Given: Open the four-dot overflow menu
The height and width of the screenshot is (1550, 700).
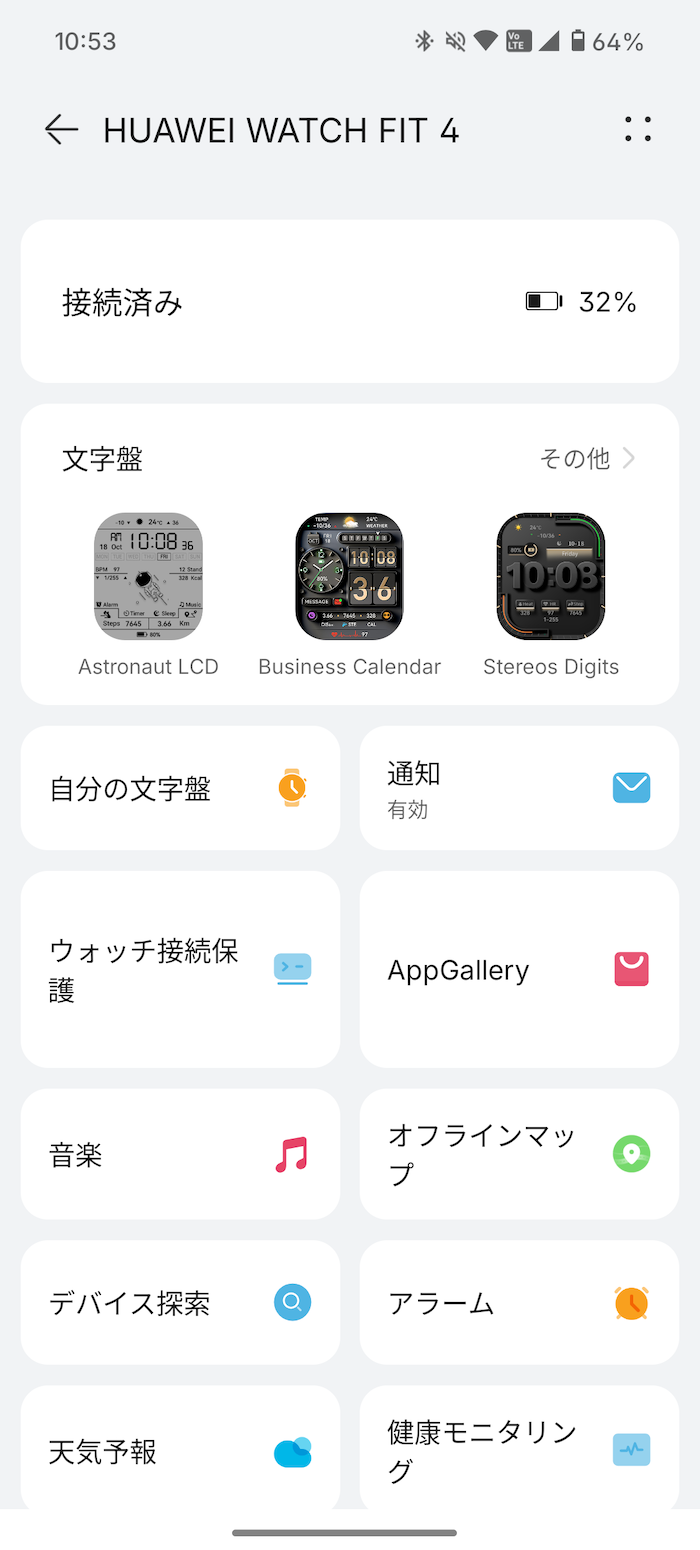Looking at the screenshot, I should [638, 130].
